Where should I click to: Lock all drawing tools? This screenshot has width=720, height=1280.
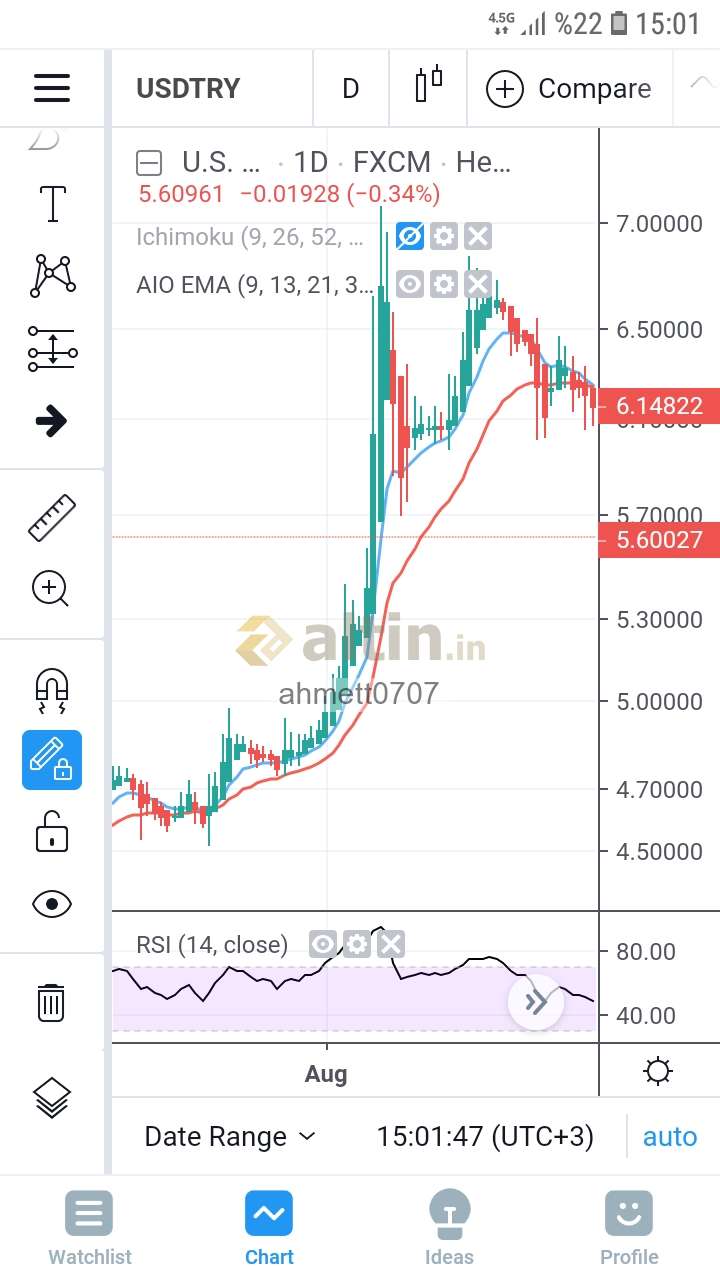(52, 832)
